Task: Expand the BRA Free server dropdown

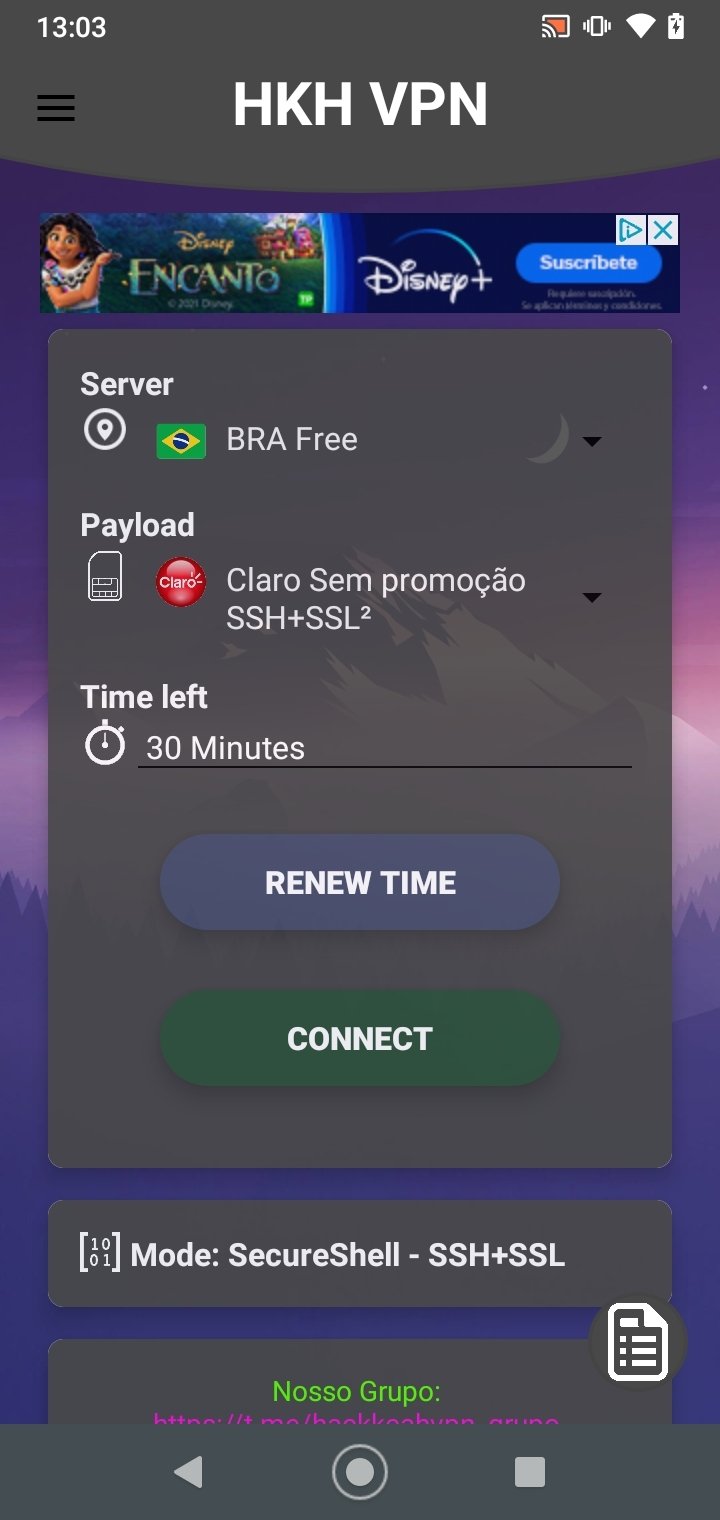Action: tap(591, 440)
